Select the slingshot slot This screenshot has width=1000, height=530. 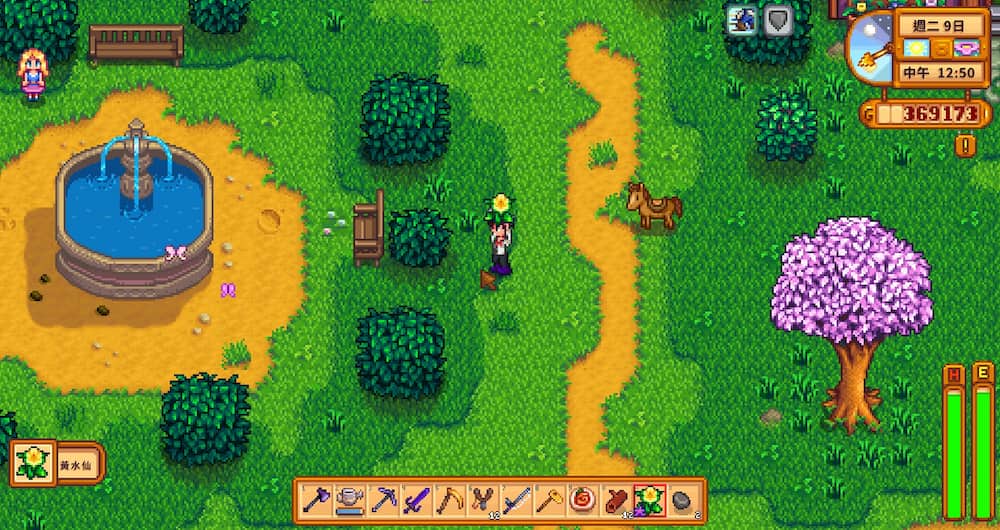click(x=482, y=497)
